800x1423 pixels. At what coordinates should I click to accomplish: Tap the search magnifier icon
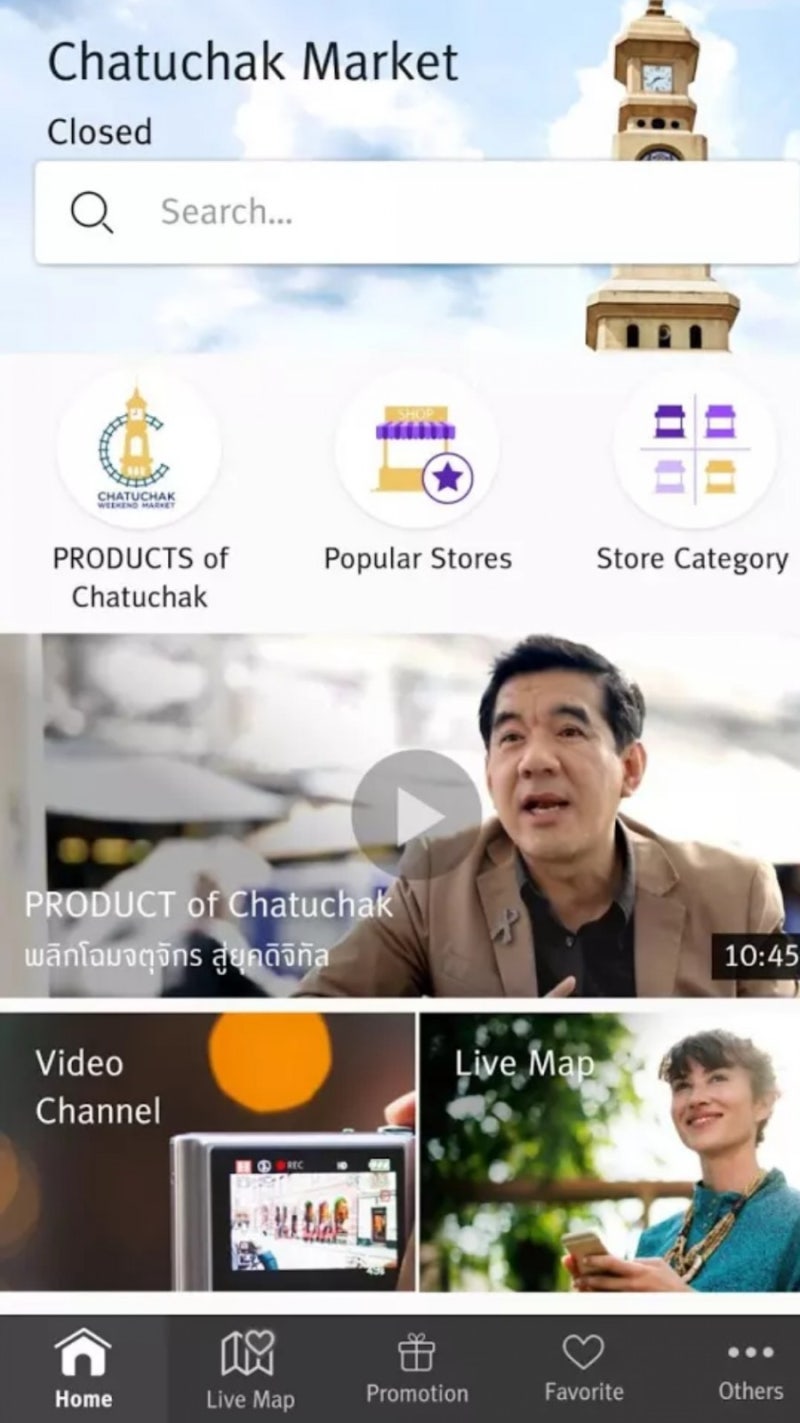pos(91,212)
